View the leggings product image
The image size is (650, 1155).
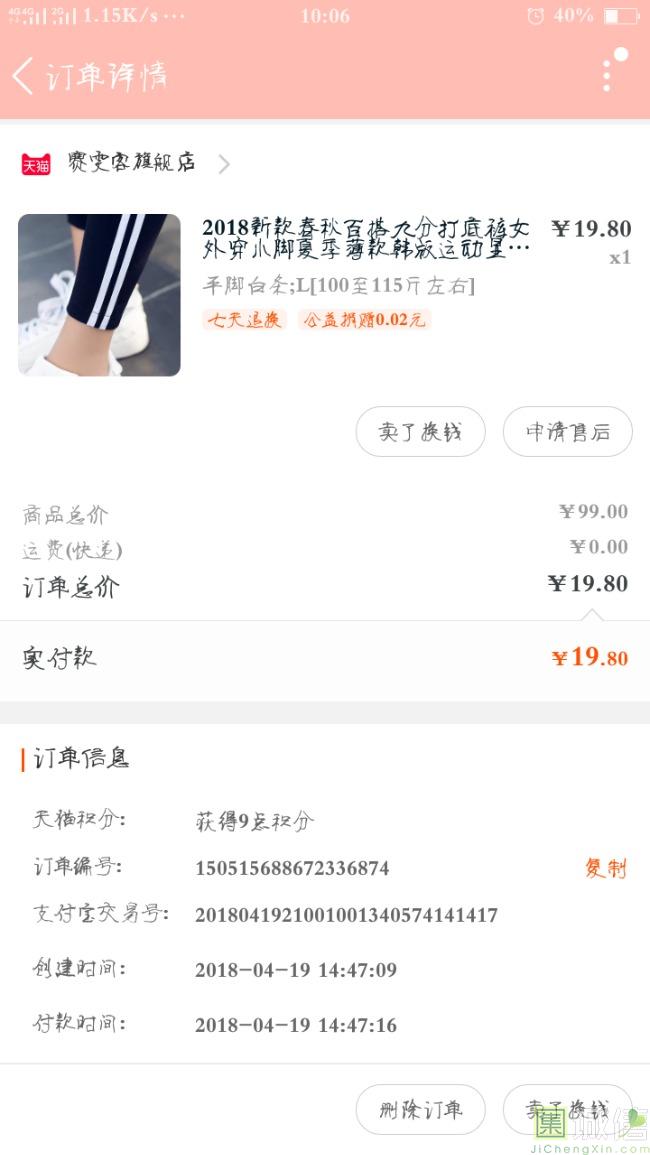click(99, 295)
